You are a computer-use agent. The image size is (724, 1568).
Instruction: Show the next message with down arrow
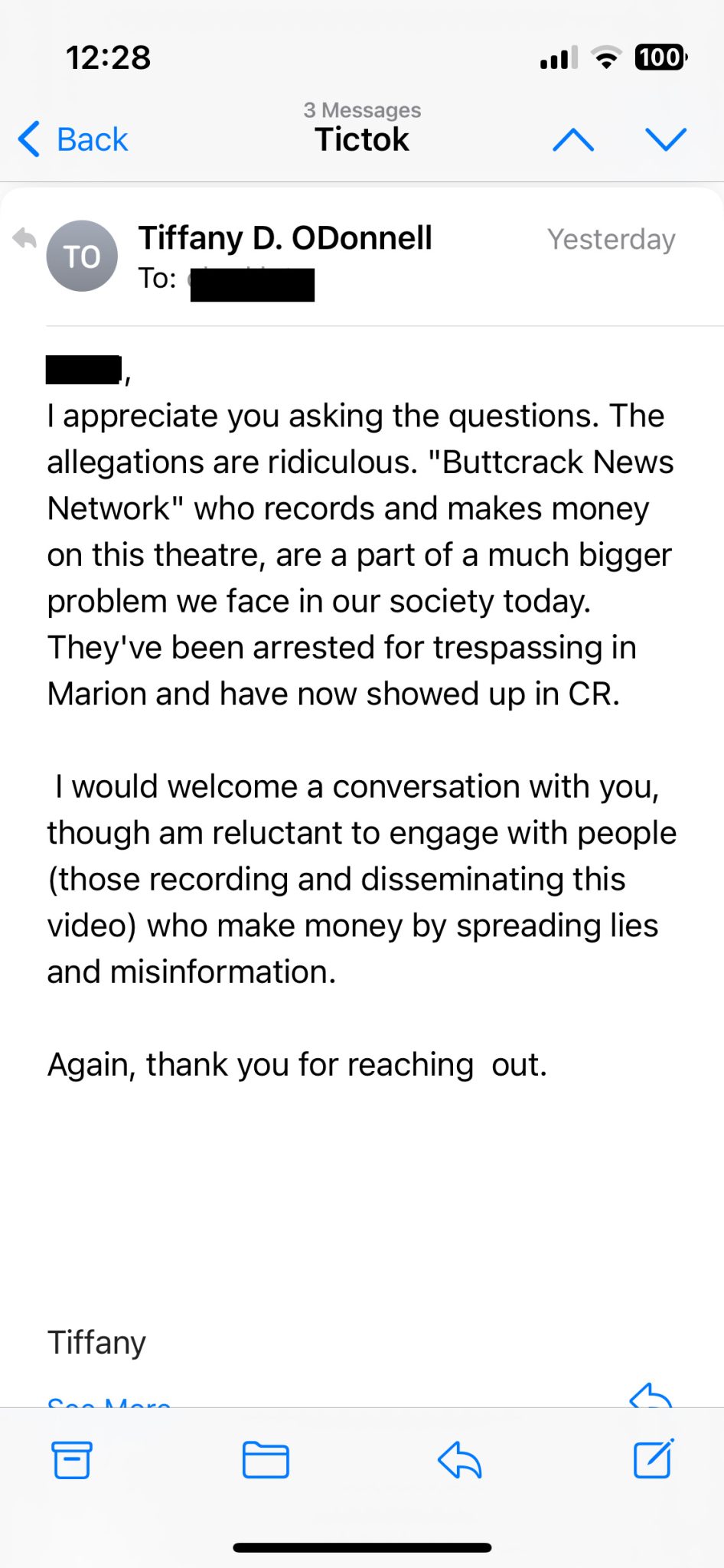(666, 139)
